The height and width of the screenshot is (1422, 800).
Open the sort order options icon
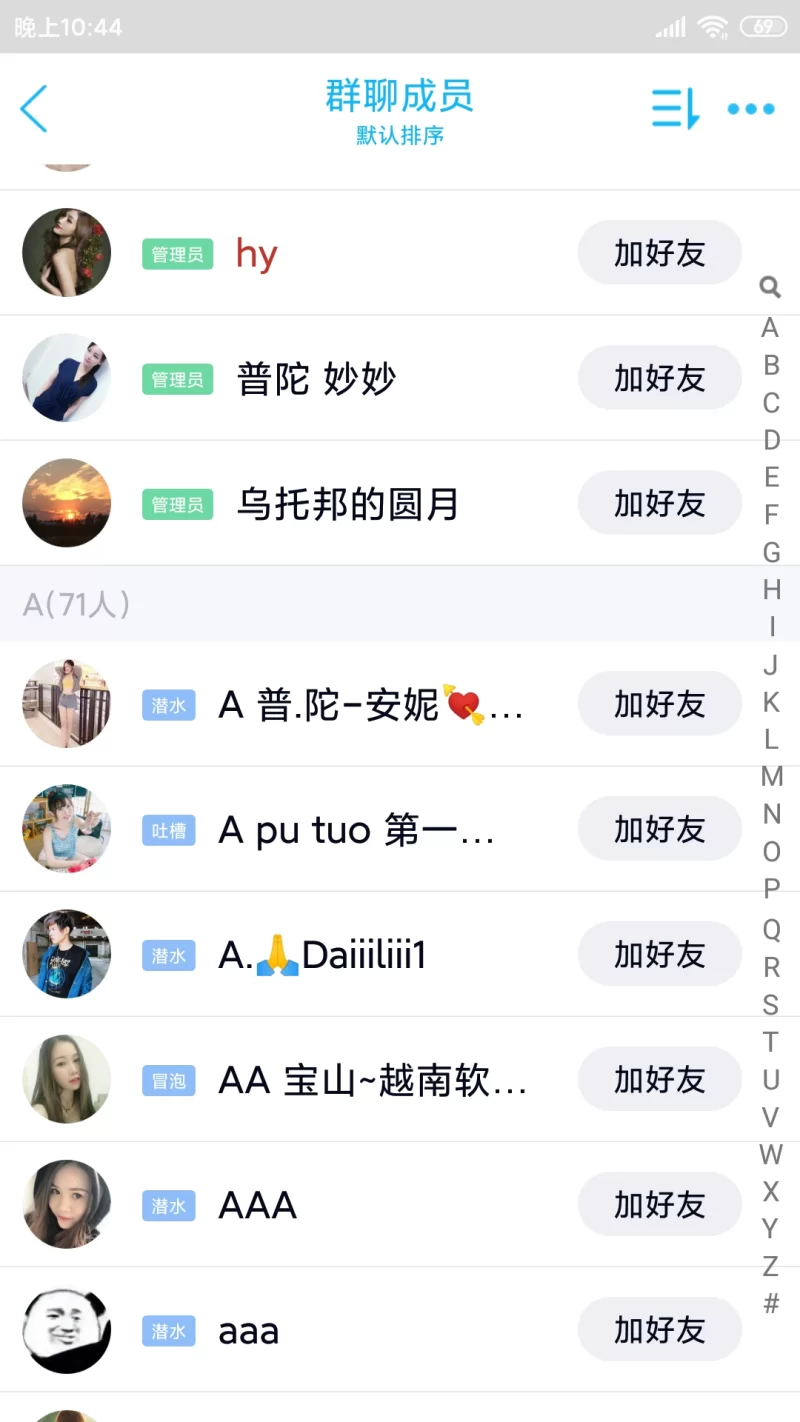pyautogui.click(x=675, y=108)
